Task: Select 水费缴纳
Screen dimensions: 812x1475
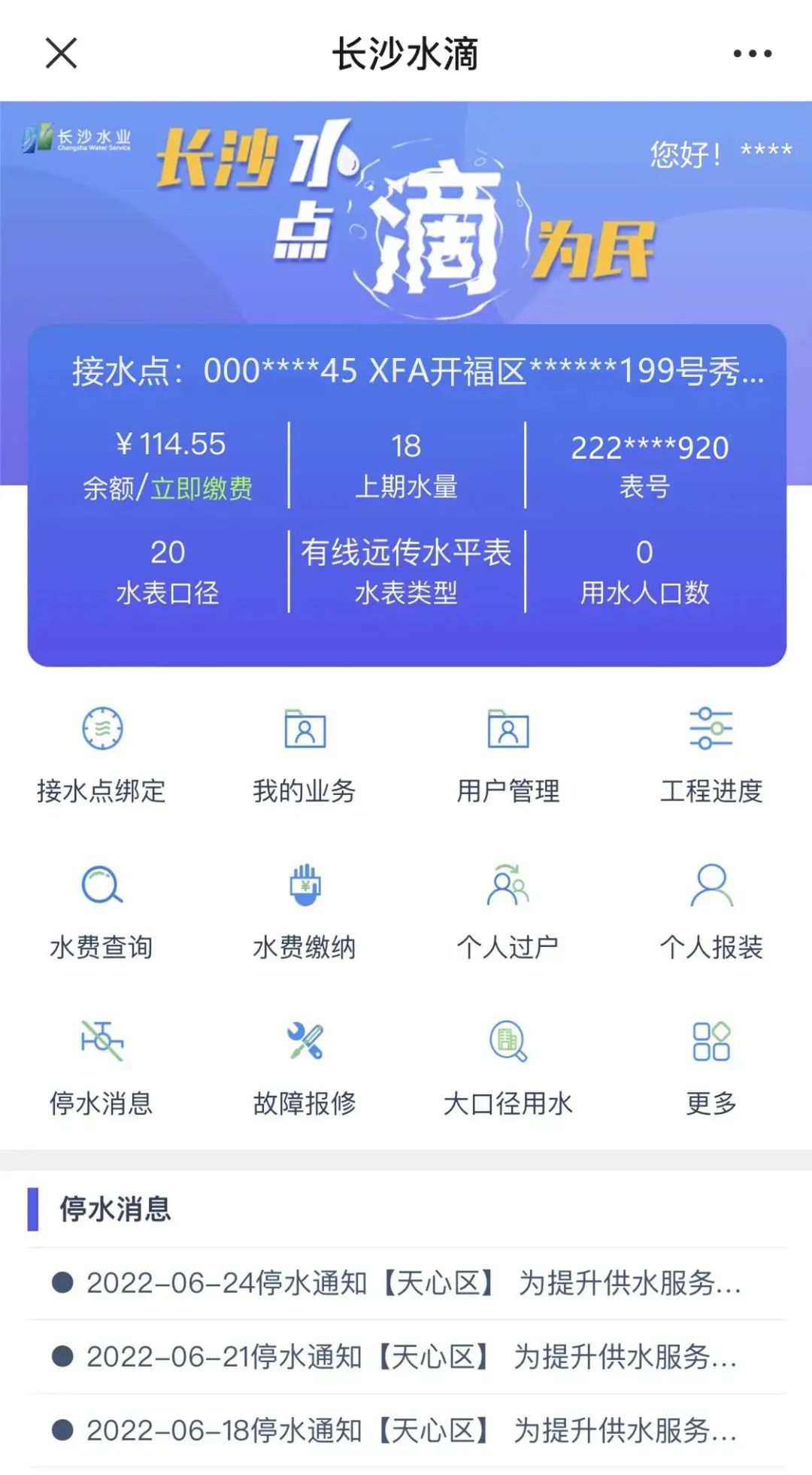Action: tap(304, 912)
